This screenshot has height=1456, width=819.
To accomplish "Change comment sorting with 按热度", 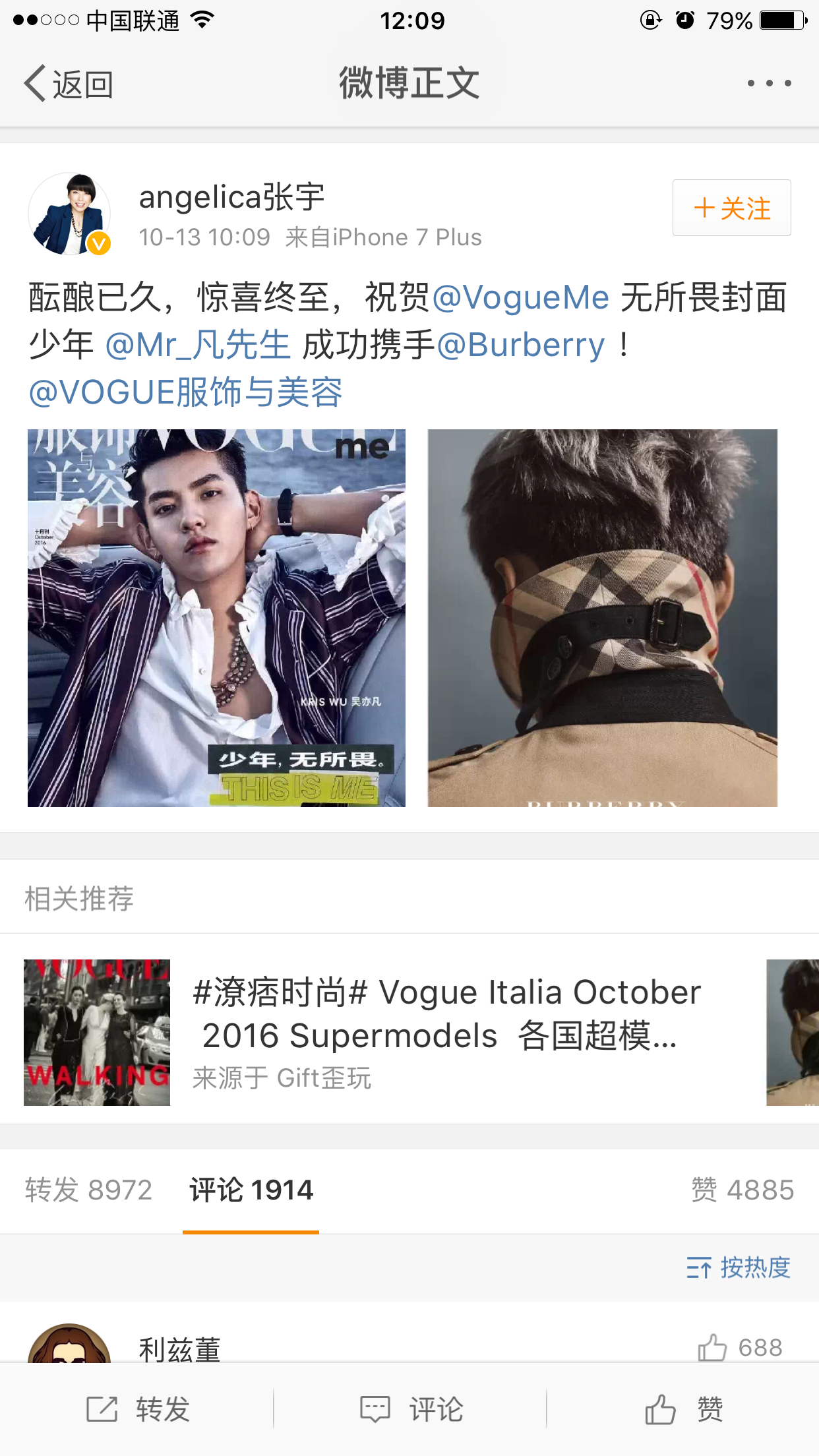I will [x=738, y=1267].
